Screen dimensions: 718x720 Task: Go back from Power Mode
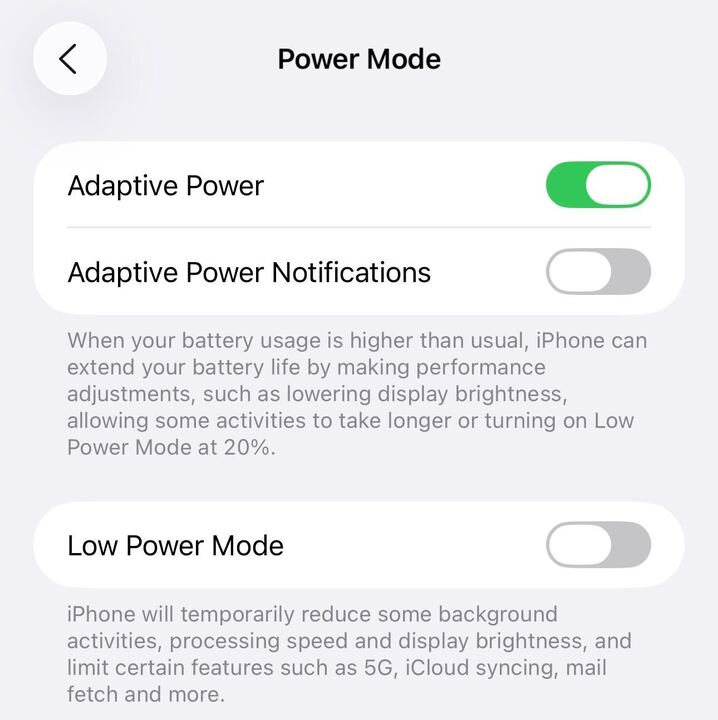pos(69,59)
